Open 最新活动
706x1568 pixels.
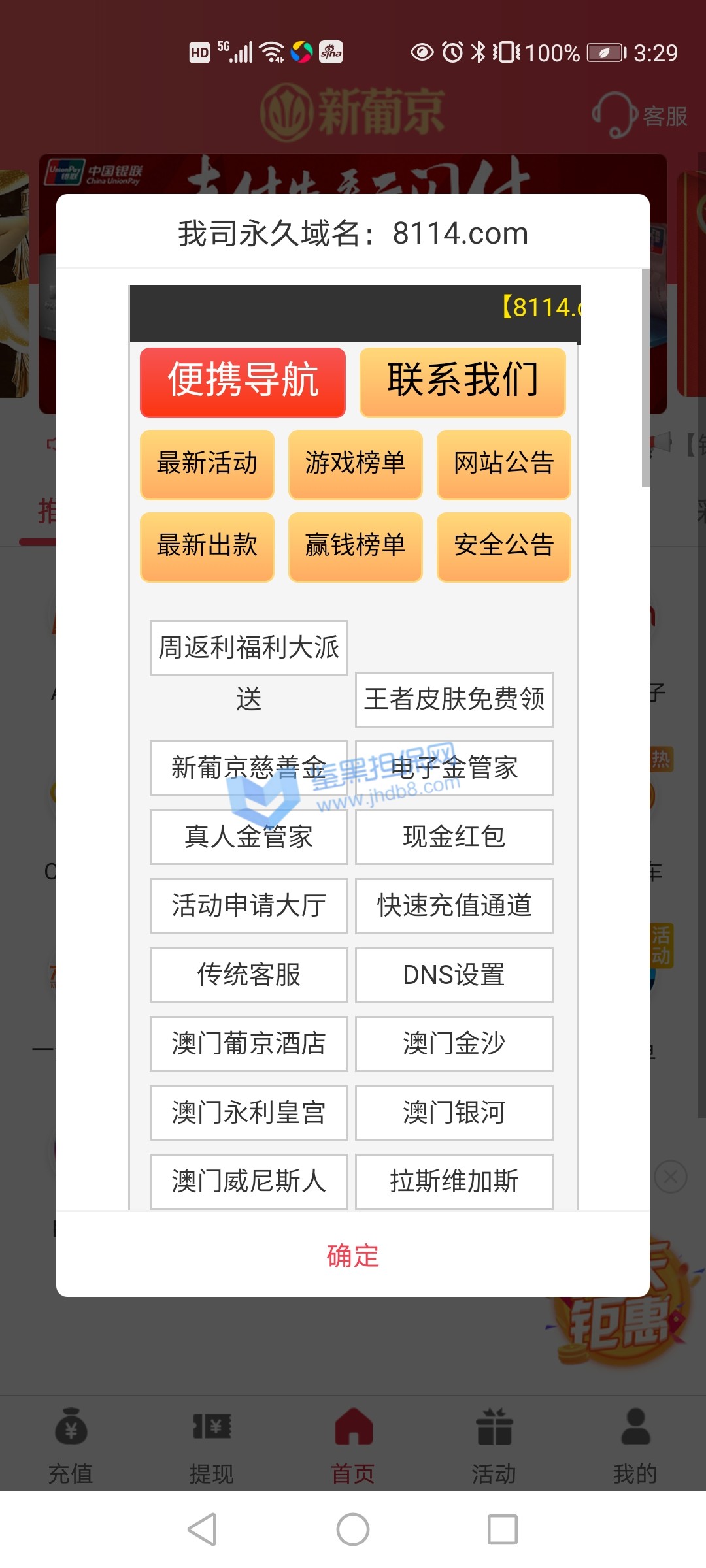click(x=207, y=464)
